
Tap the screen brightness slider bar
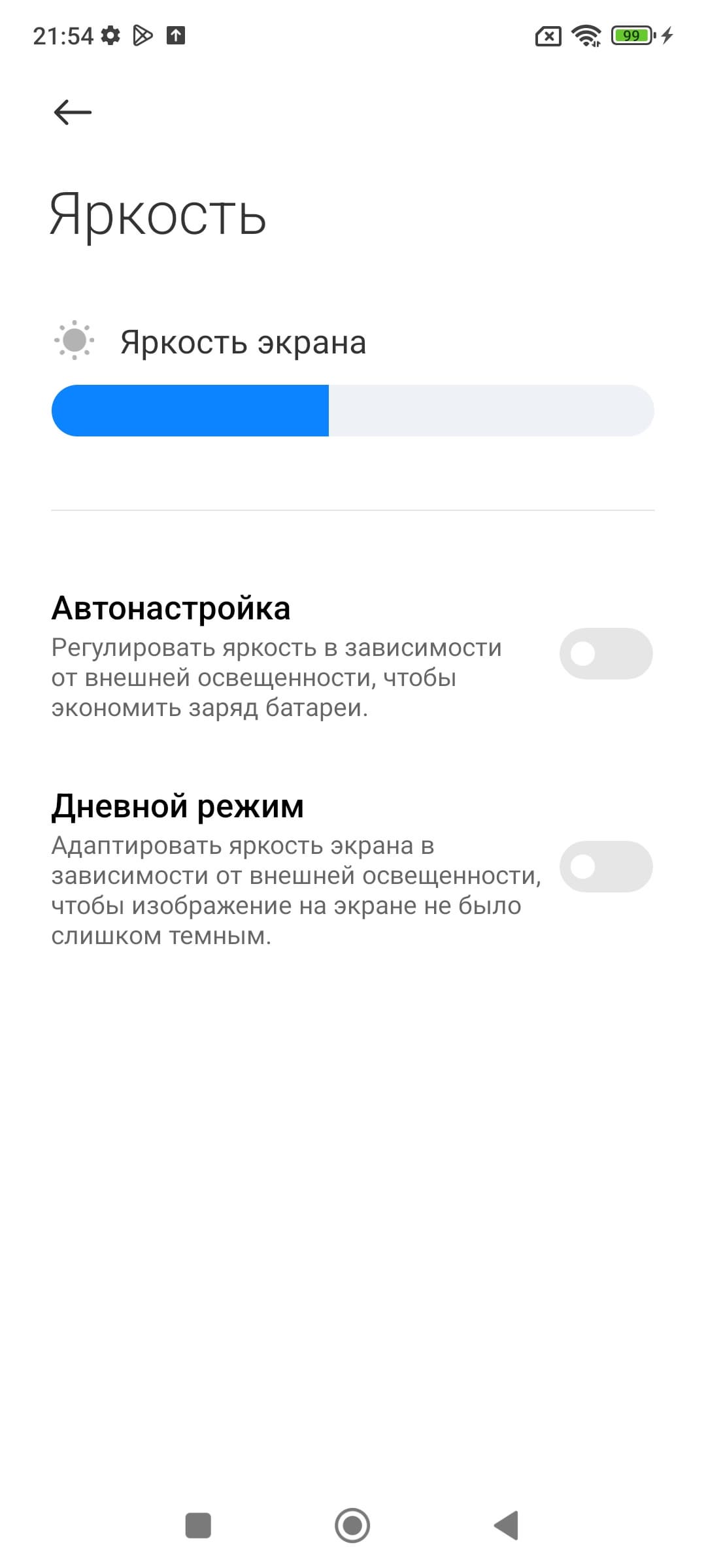coord(353,410)
